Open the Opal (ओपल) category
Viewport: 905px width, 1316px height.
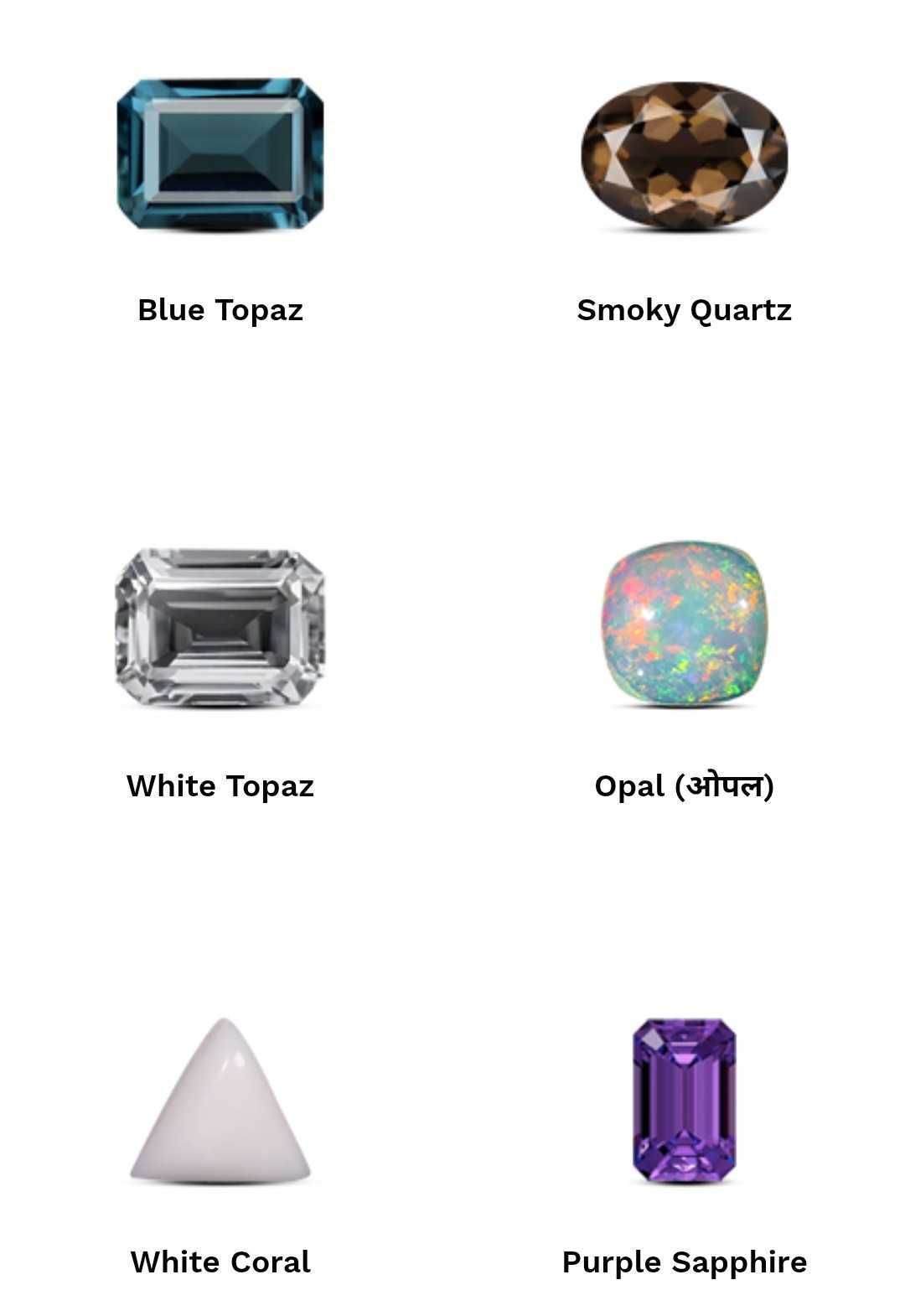(x=684, y=625)
